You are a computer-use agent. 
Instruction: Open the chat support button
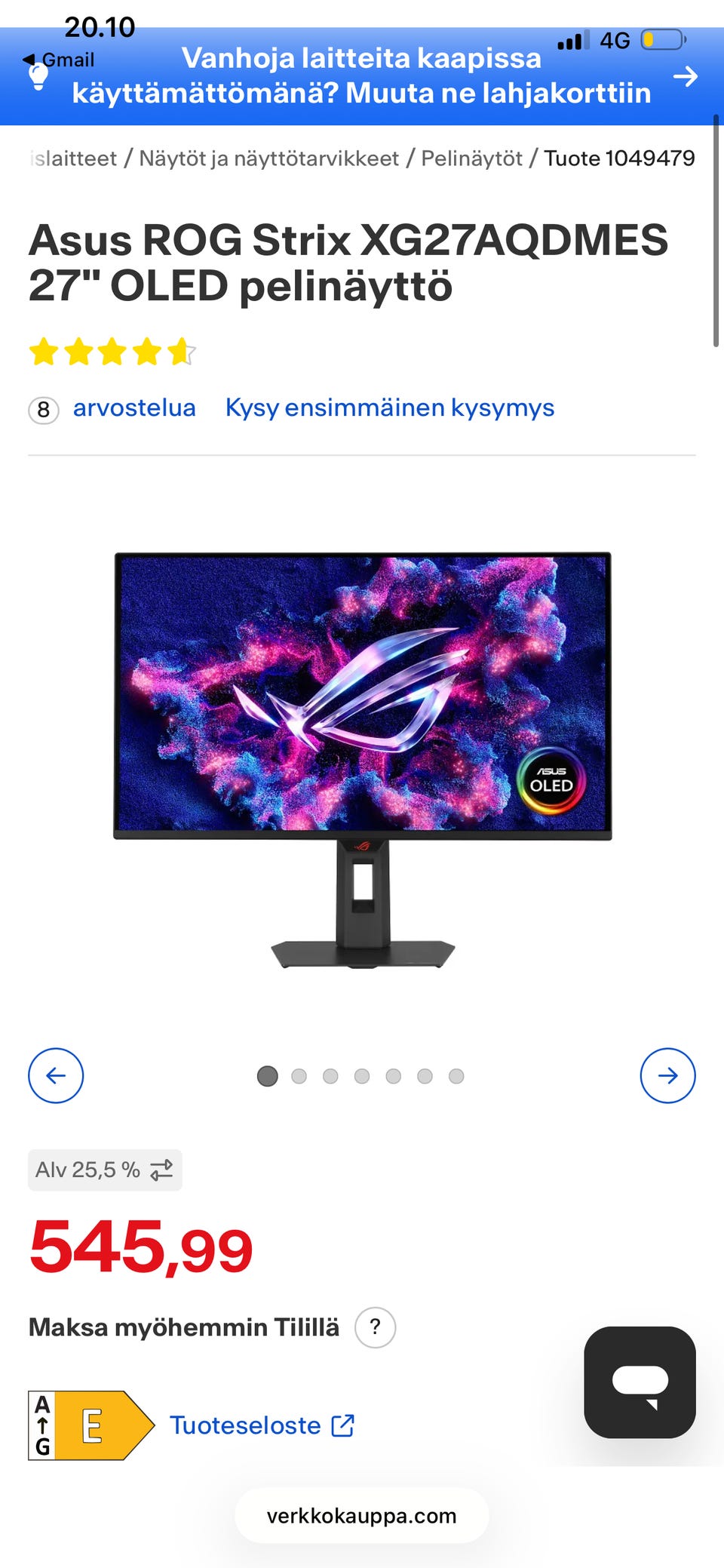(x=640, y=1382)
